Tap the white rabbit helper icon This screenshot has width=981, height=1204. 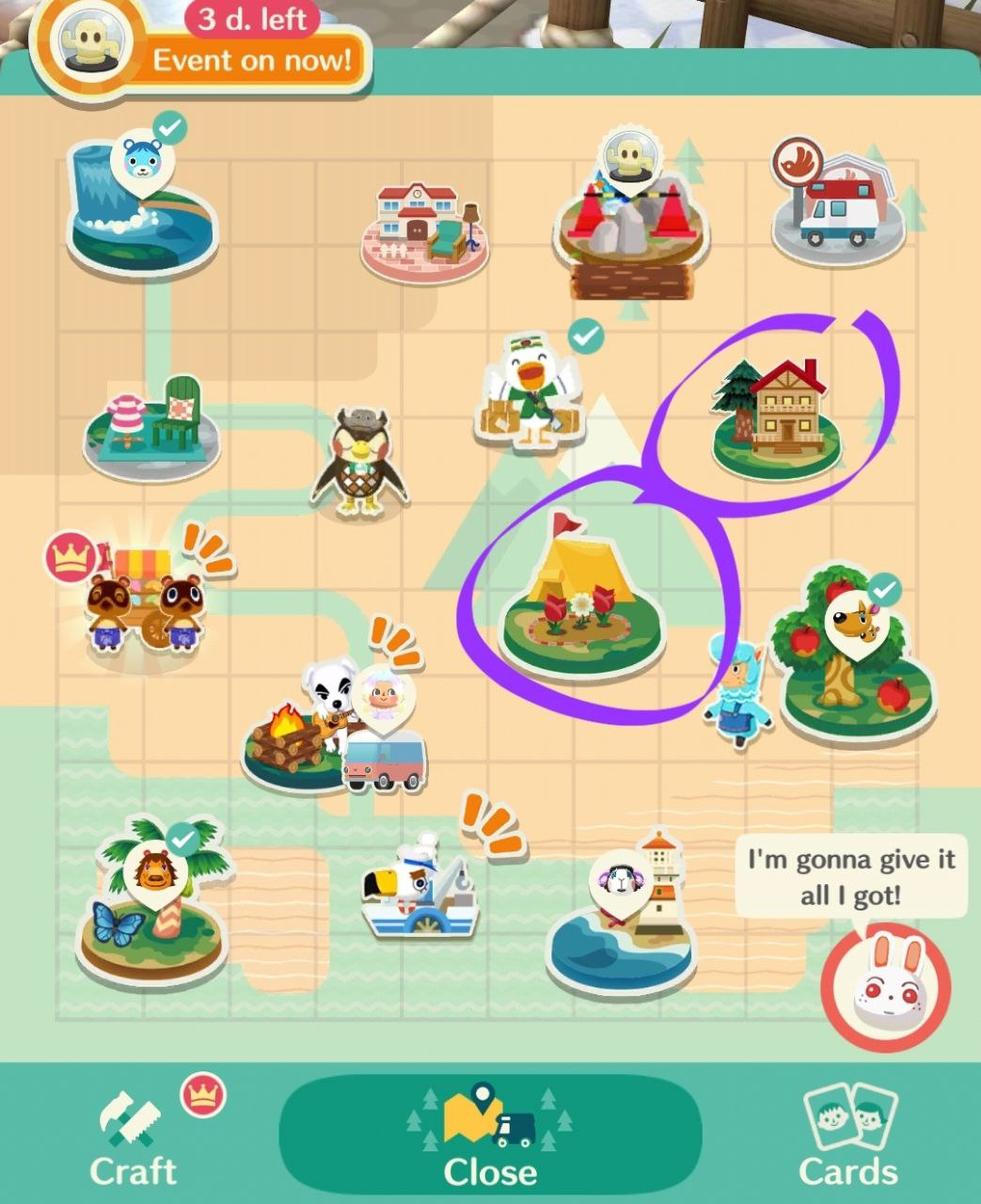(885, 986)
